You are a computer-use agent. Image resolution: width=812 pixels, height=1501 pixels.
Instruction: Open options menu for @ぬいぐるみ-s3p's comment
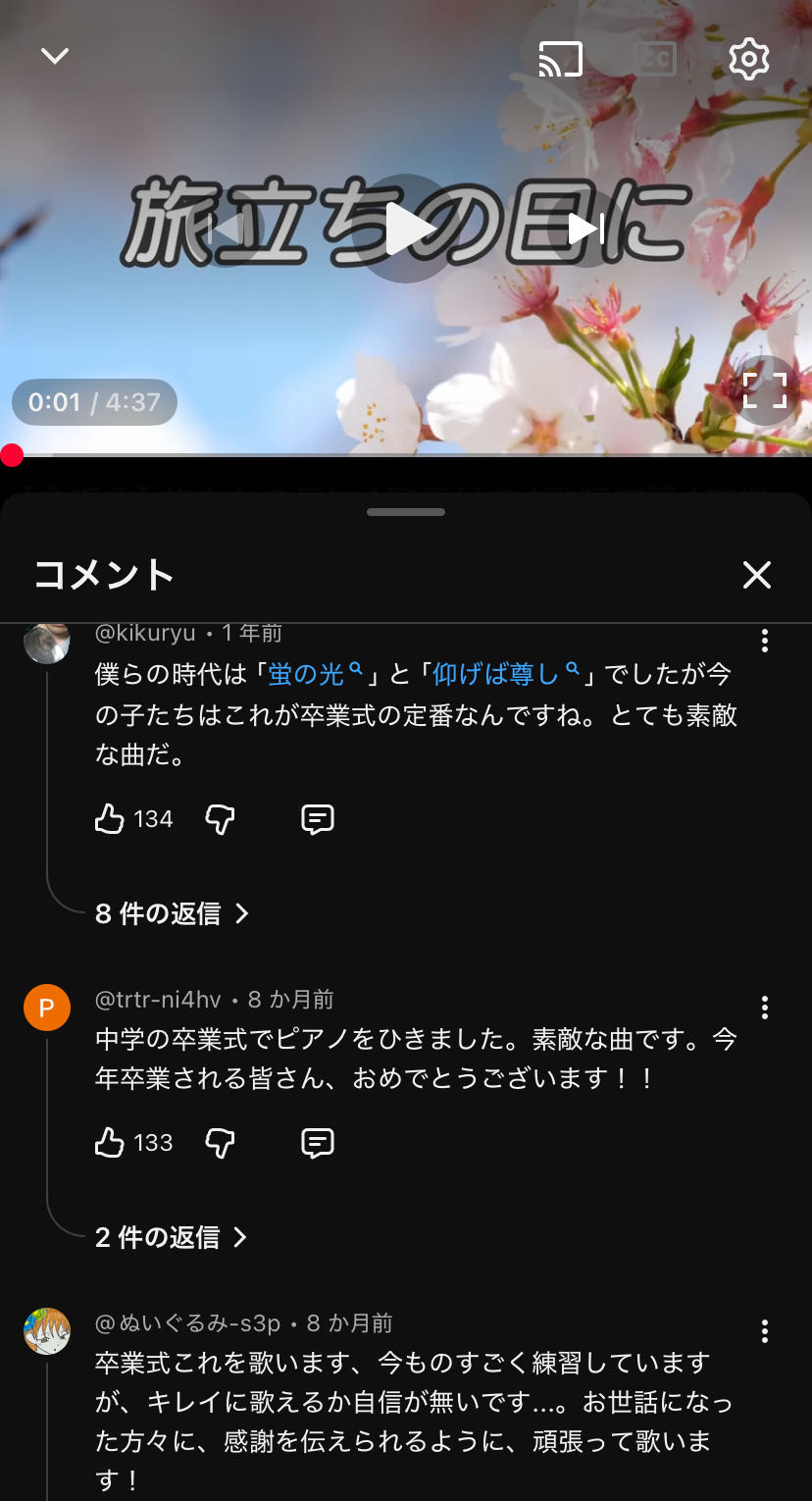point(765,1331)
